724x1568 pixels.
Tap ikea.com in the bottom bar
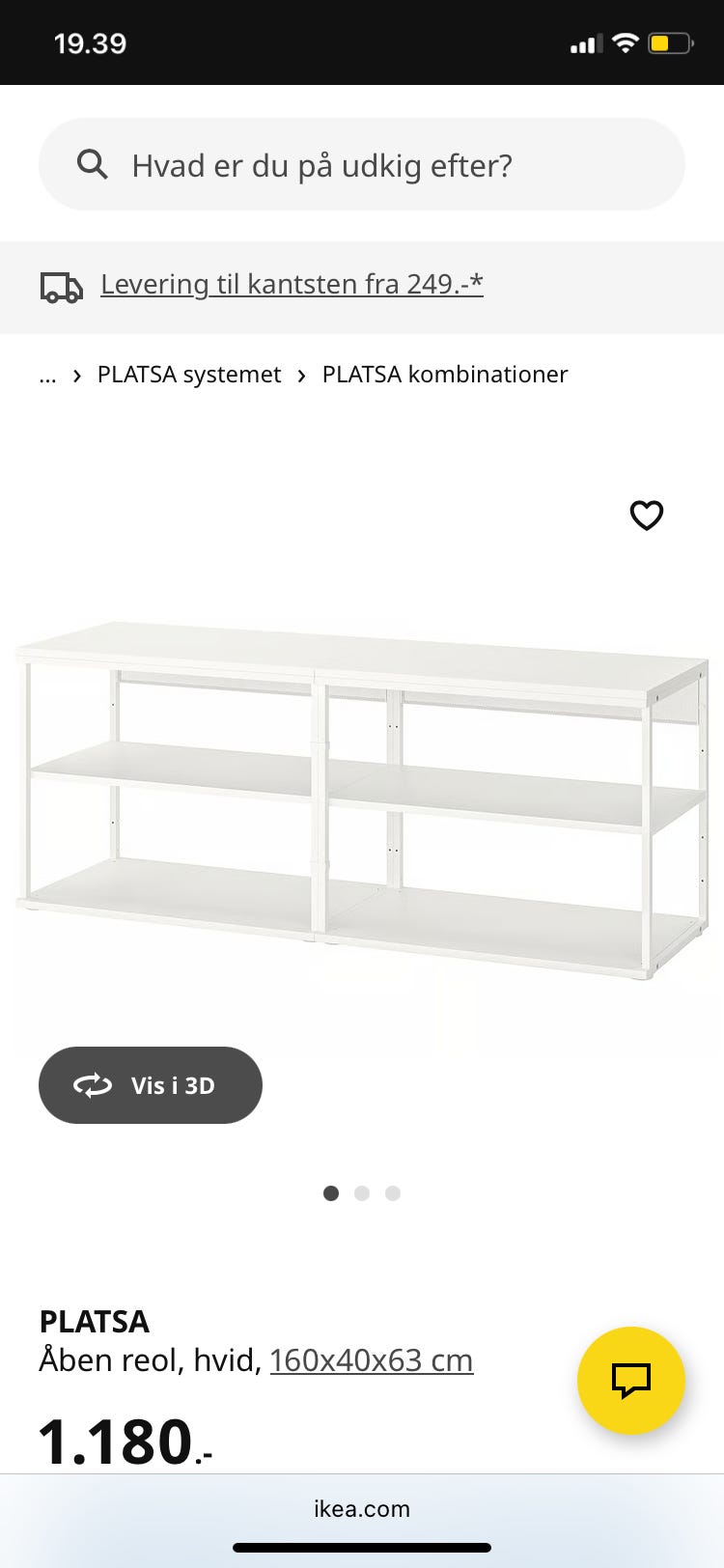point(362,1509)
